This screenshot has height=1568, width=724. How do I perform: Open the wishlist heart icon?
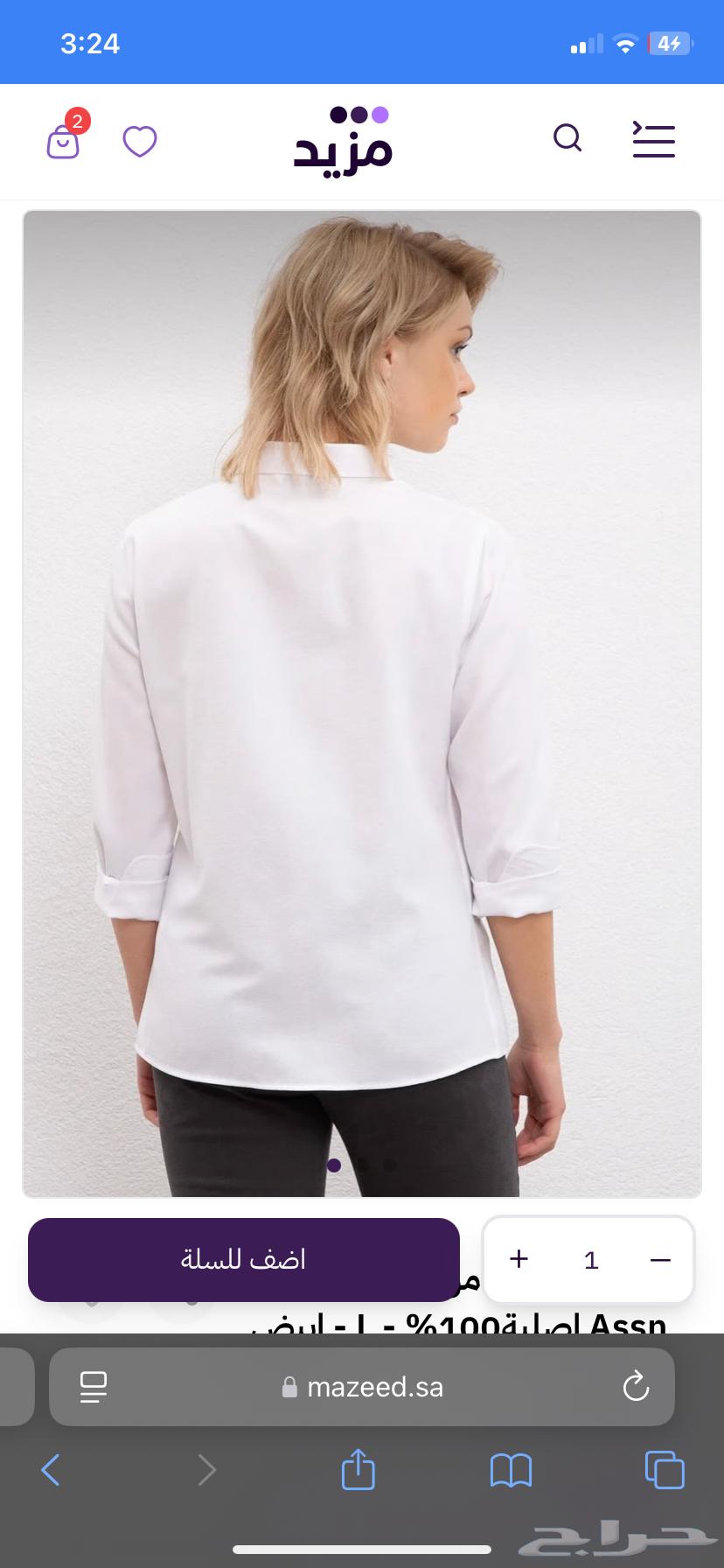[140, 141]
